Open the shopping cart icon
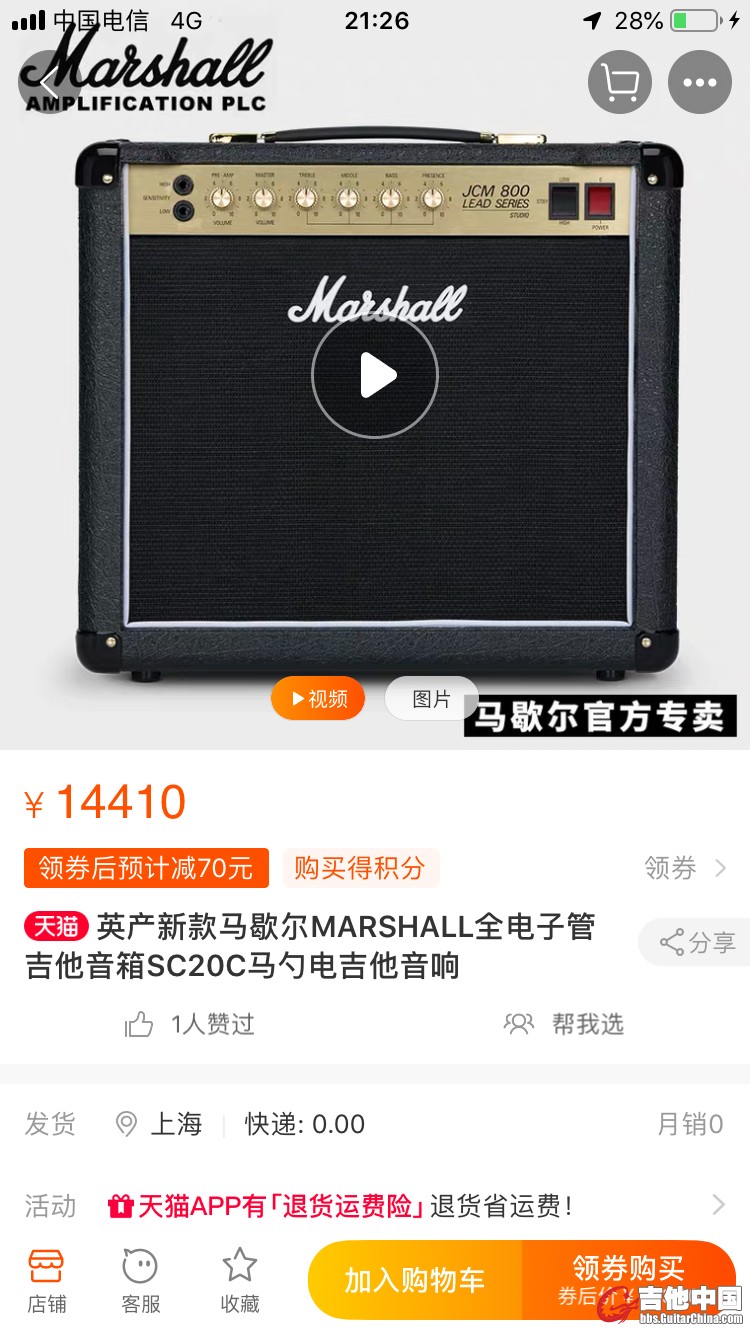 coord(619,82)
